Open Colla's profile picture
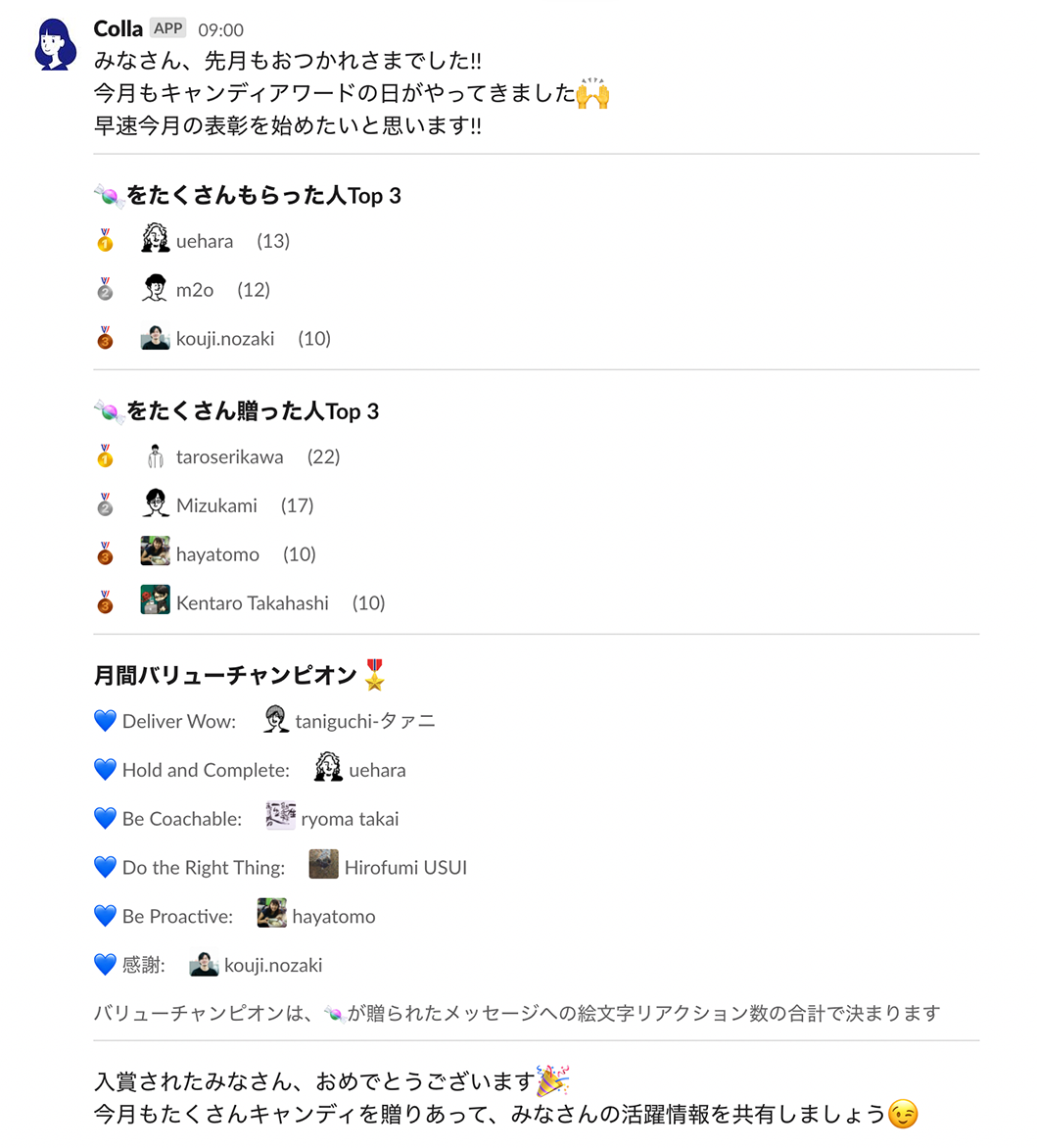The height and width of the screenshot is (1148, 1037). 55,45
